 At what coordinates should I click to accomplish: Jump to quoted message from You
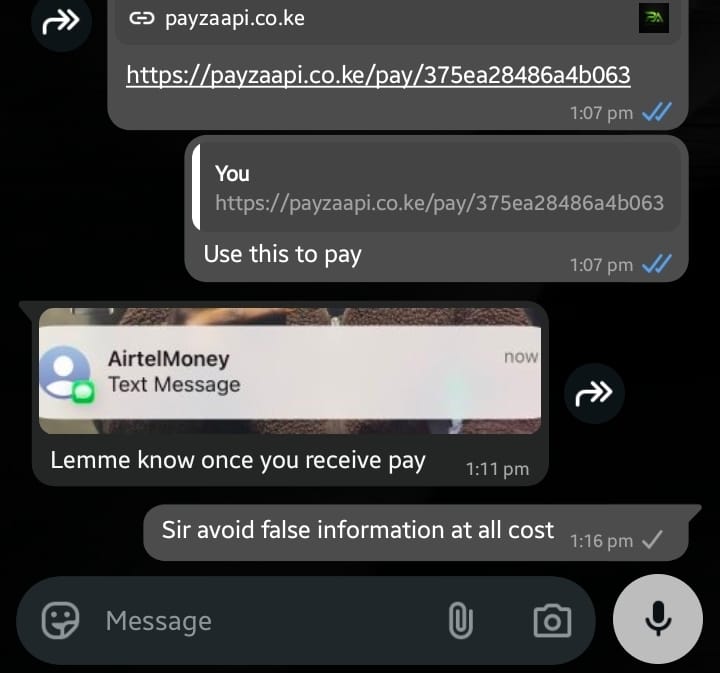436,187
